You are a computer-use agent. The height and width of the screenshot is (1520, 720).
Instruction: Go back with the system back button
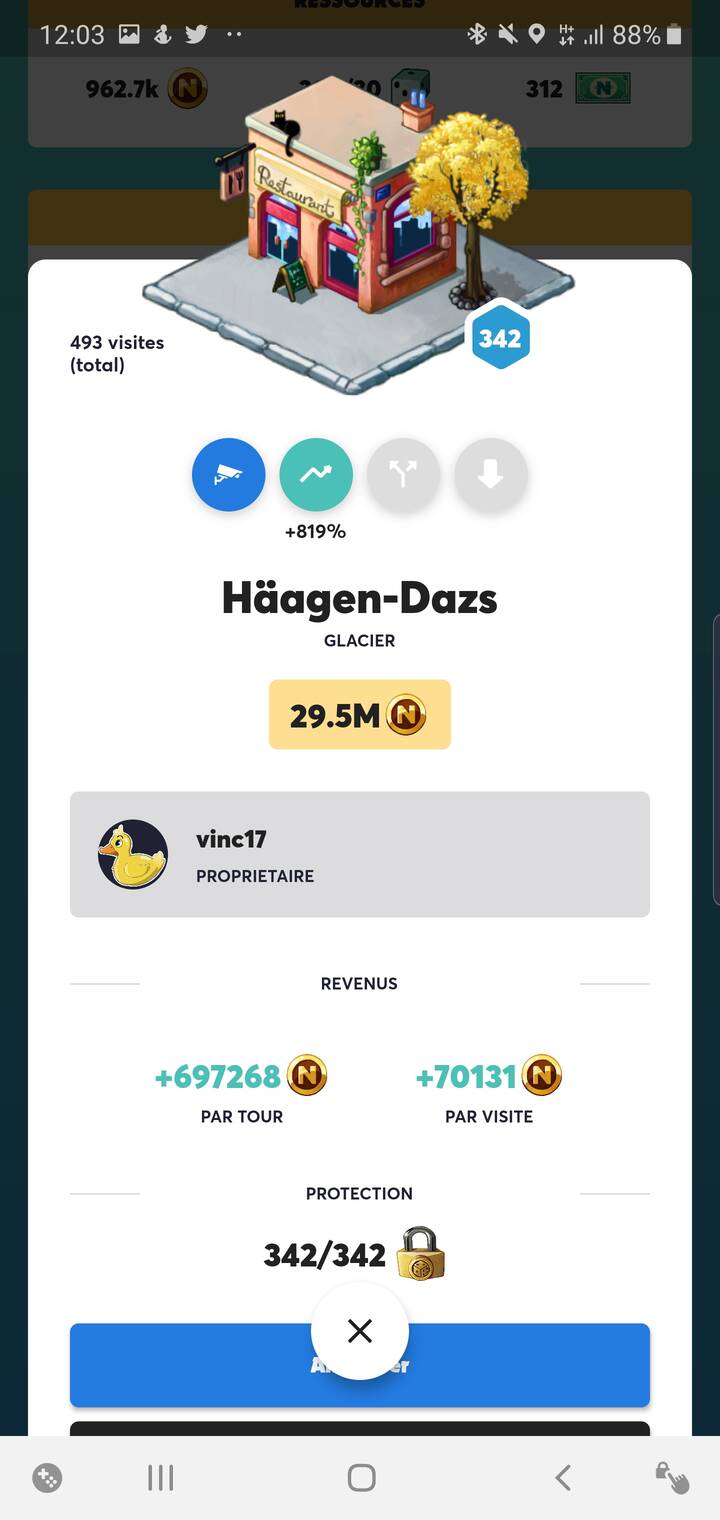(x=563, y=1477)
